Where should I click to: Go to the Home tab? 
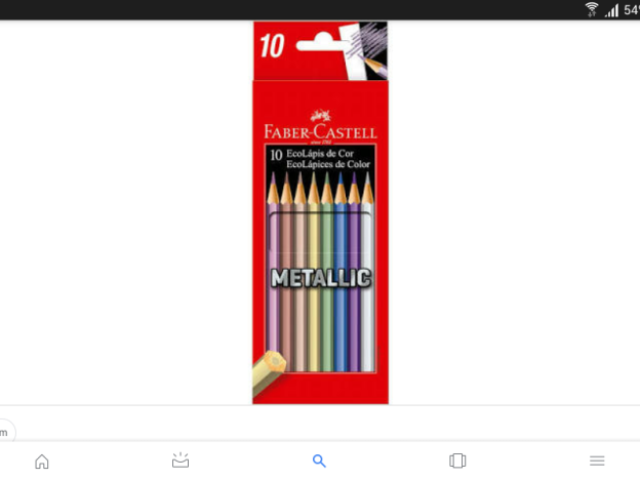tap(41, 461)
